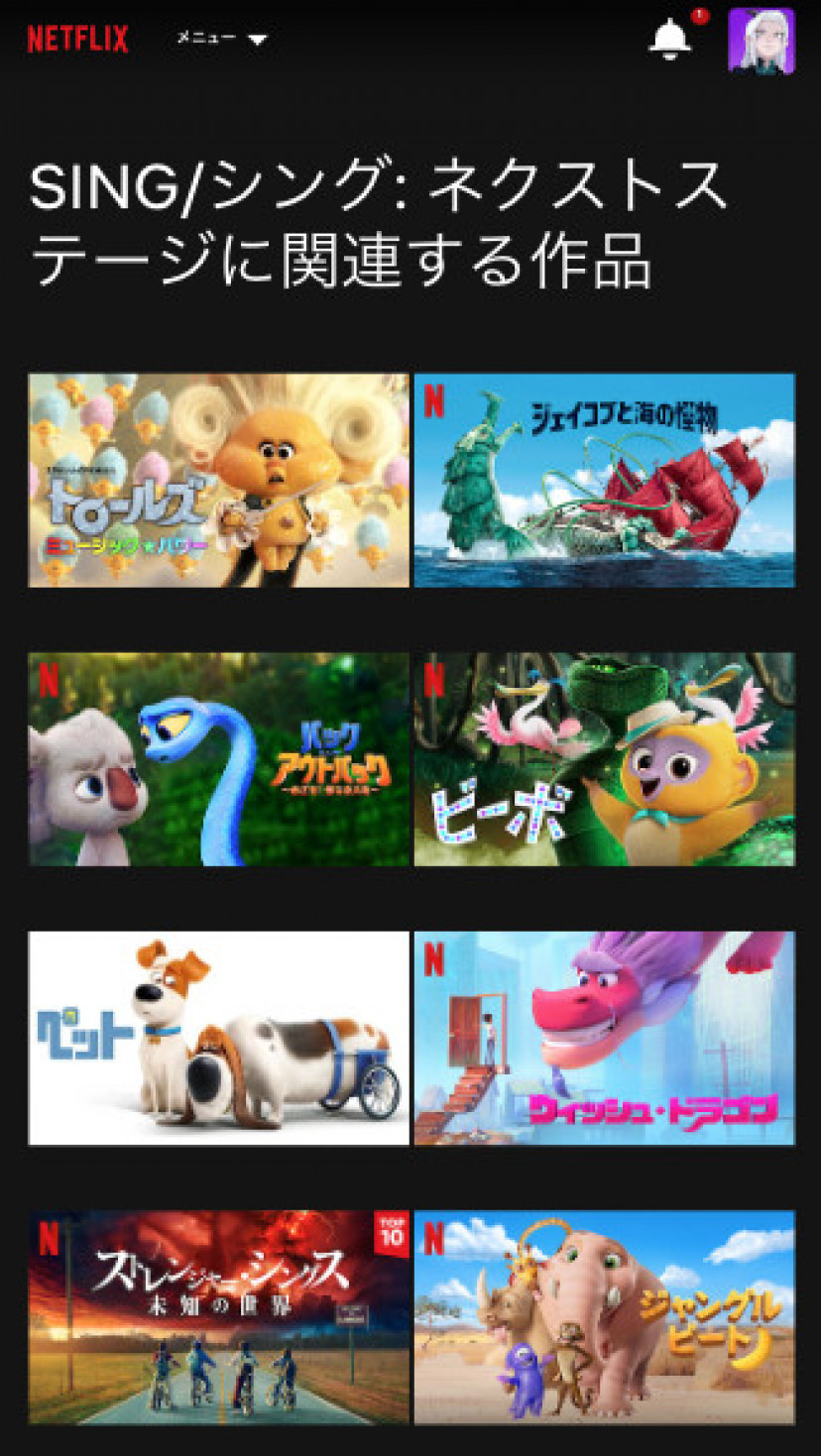Image resolution: width=821 pixels, height=1456 pixels.
Task: Open ウィッシュ・ドラゴン tile
Action: pyautogui.click(x=604, y=1038)
